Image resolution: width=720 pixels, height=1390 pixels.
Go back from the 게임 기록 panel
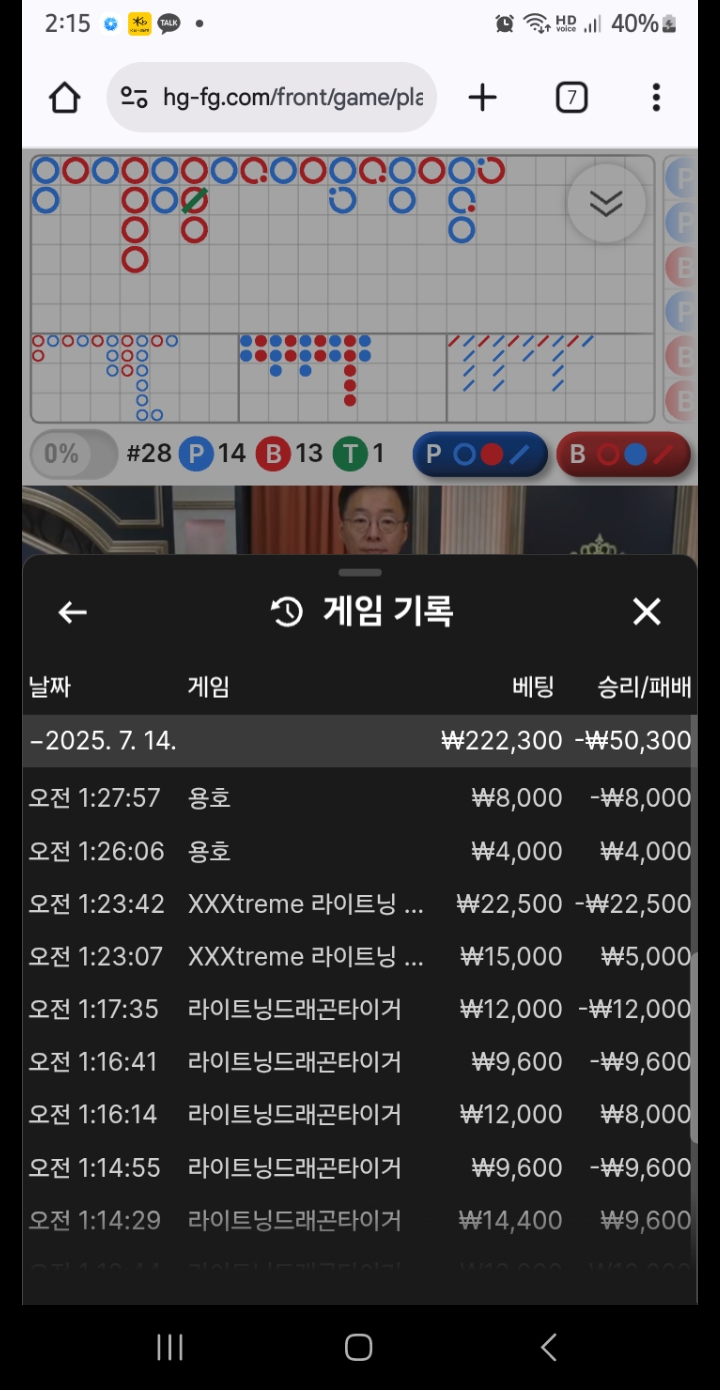coord(72,612)
